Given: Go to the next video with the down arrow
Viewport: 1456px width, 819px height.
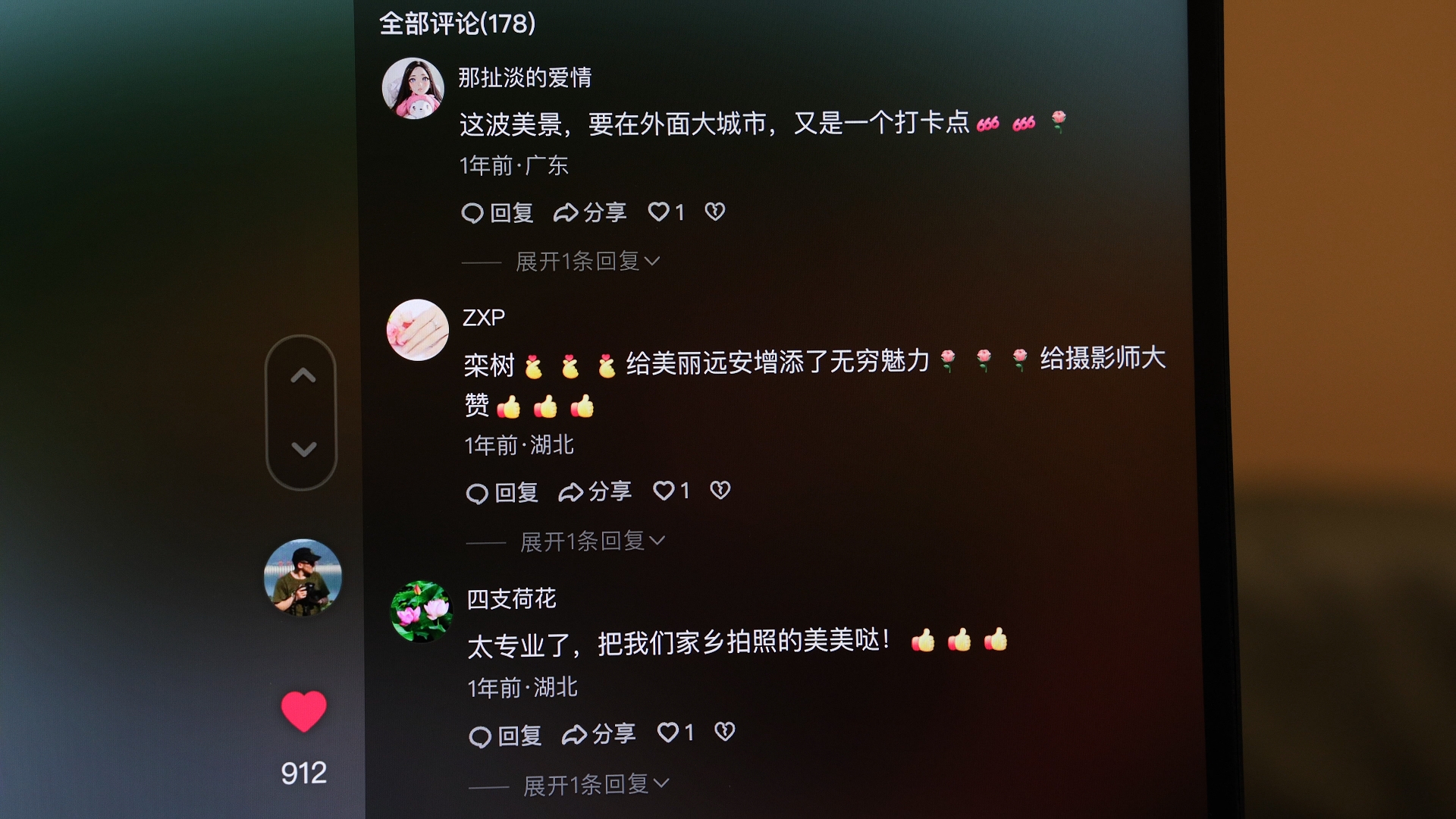Looking at the screenshot, I should (x=303, y=449).
